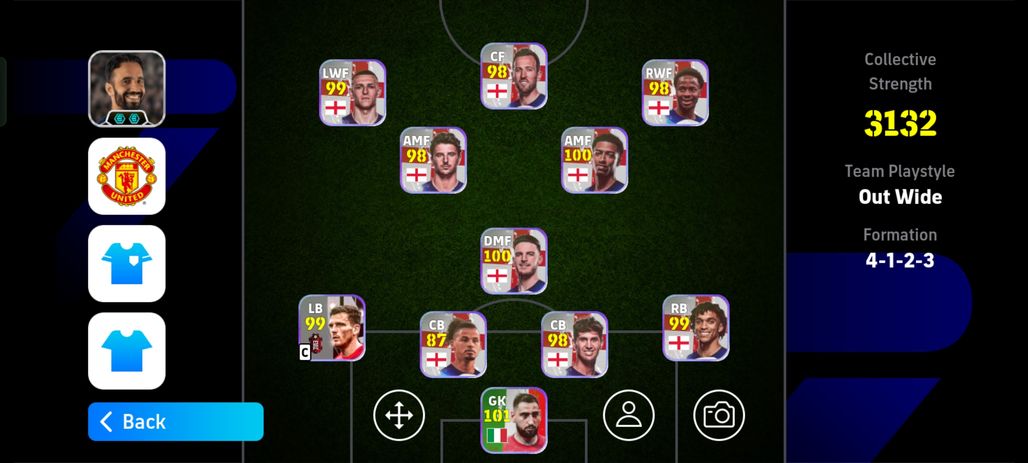Take a screenshot with the camera icon
The image size is (1028, 463).
pyautogui.click(x=718, y=414)
